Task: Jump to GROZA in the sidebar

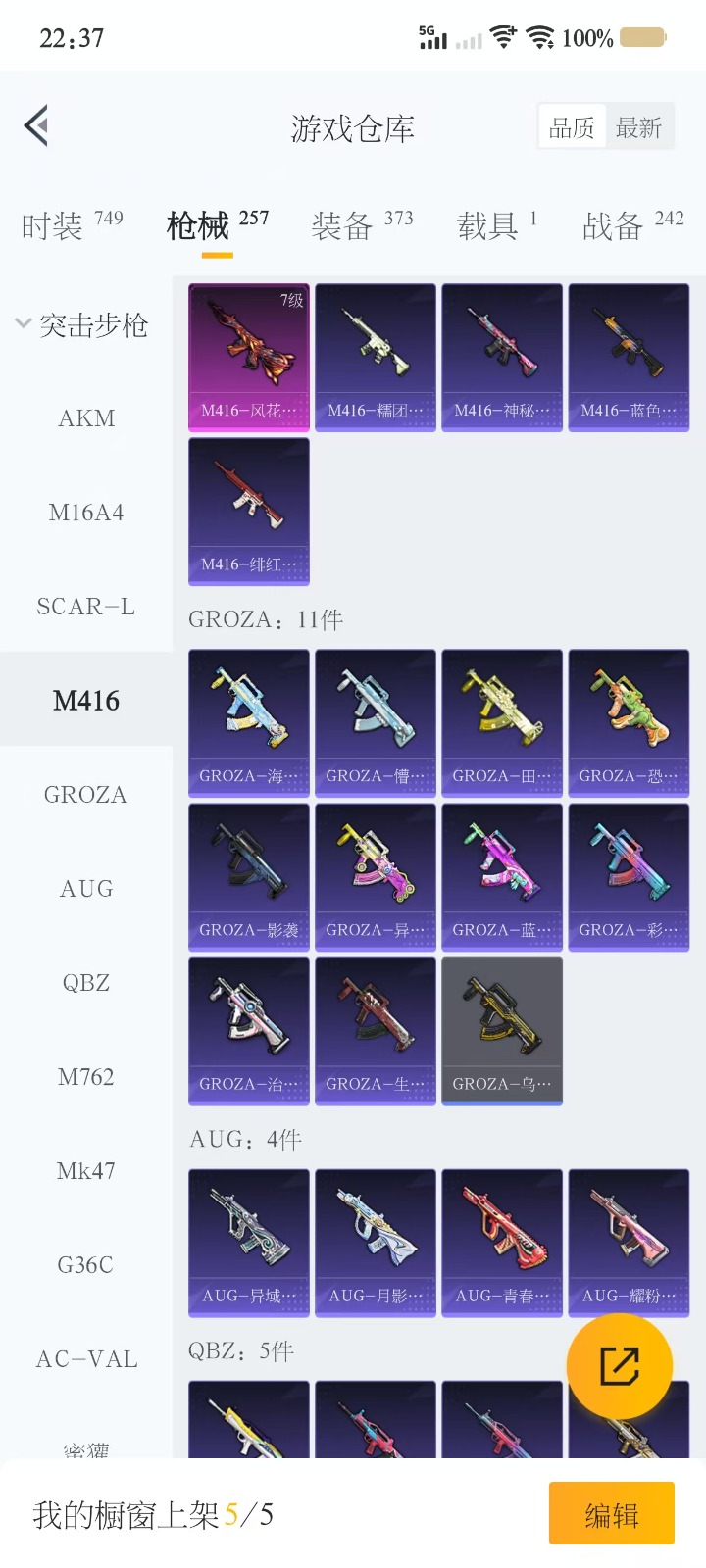Action: [86, 795]
